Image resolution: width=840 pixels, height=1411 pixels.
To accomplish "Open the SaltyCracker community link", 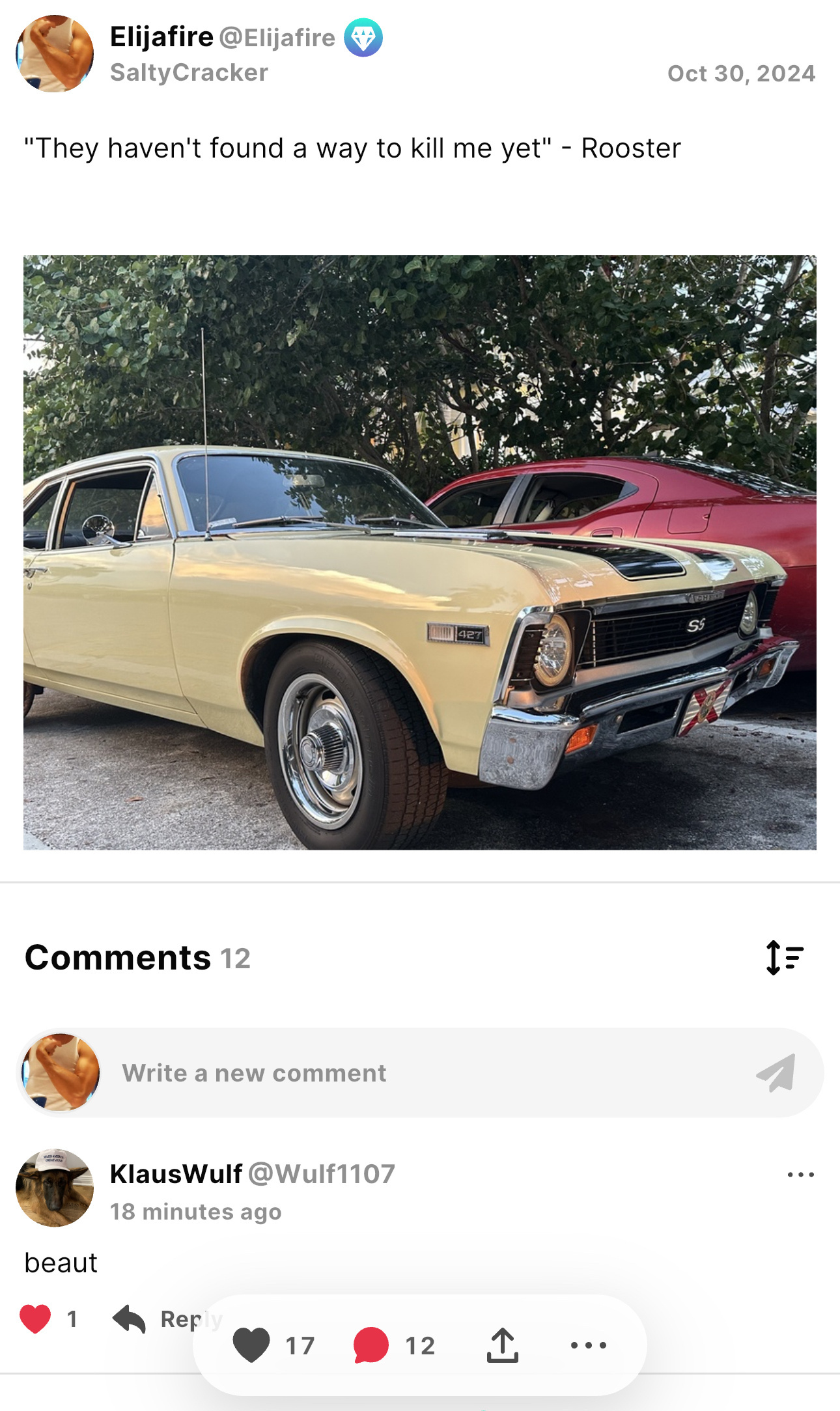I will coord(189,72).
